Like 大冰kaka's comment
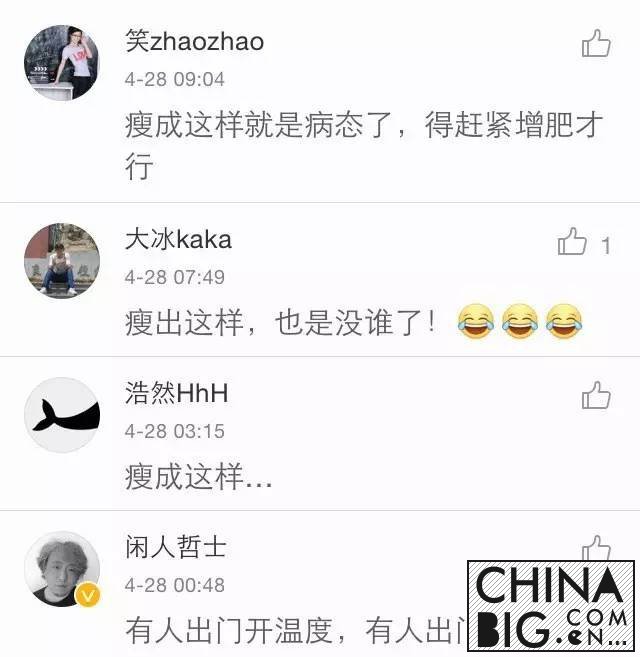This screenshot has height=657, width=640. pos(573,242)
